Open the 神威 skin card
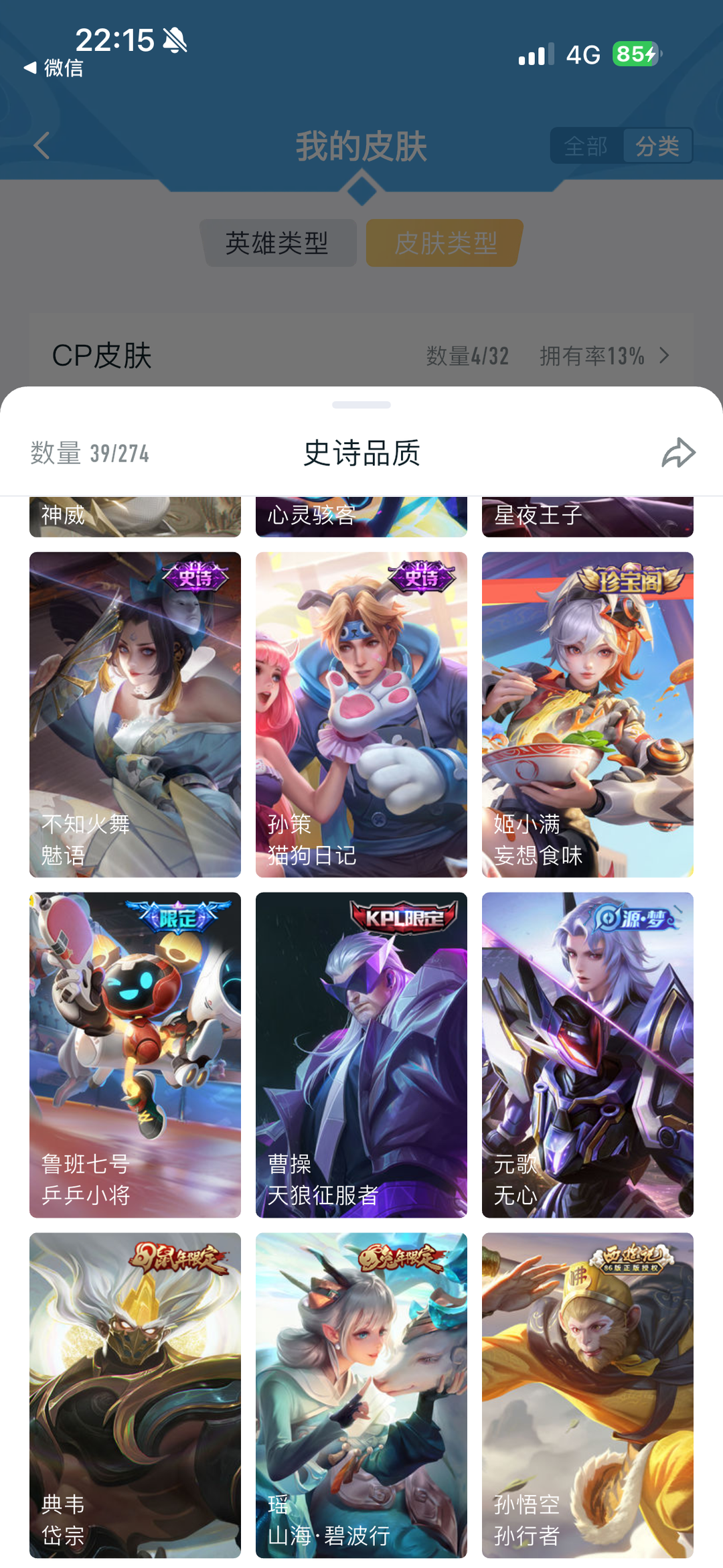 click(135, 516)
